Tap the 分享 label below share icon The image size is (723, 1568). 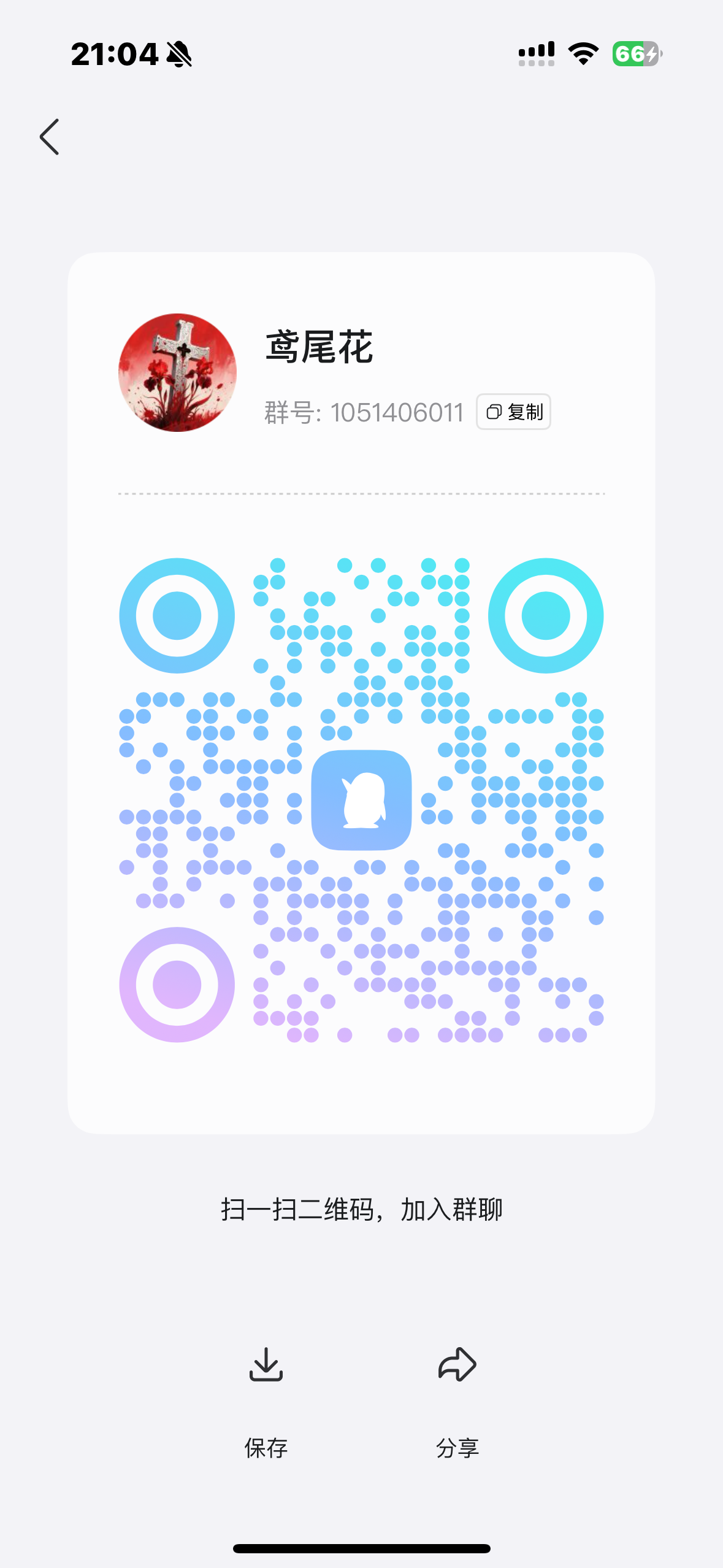(457, 1448)
